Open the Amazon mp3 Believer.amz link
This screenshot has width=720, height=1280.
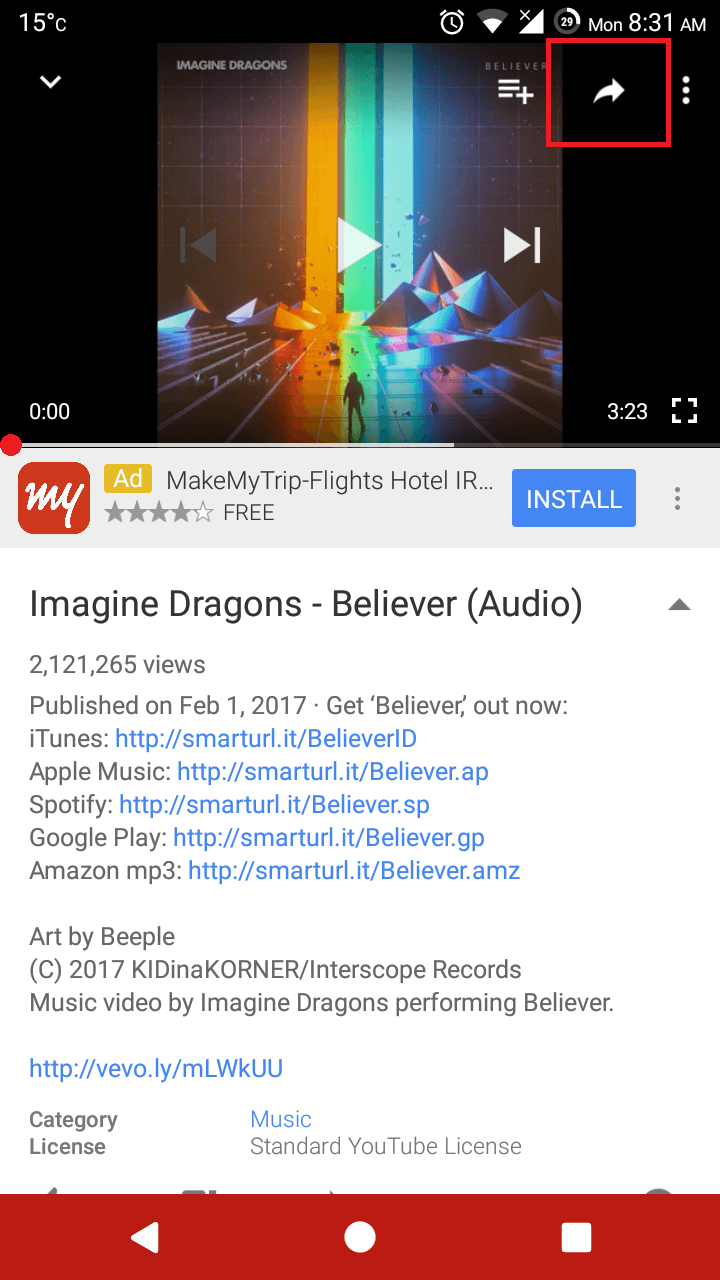[354, 871]
